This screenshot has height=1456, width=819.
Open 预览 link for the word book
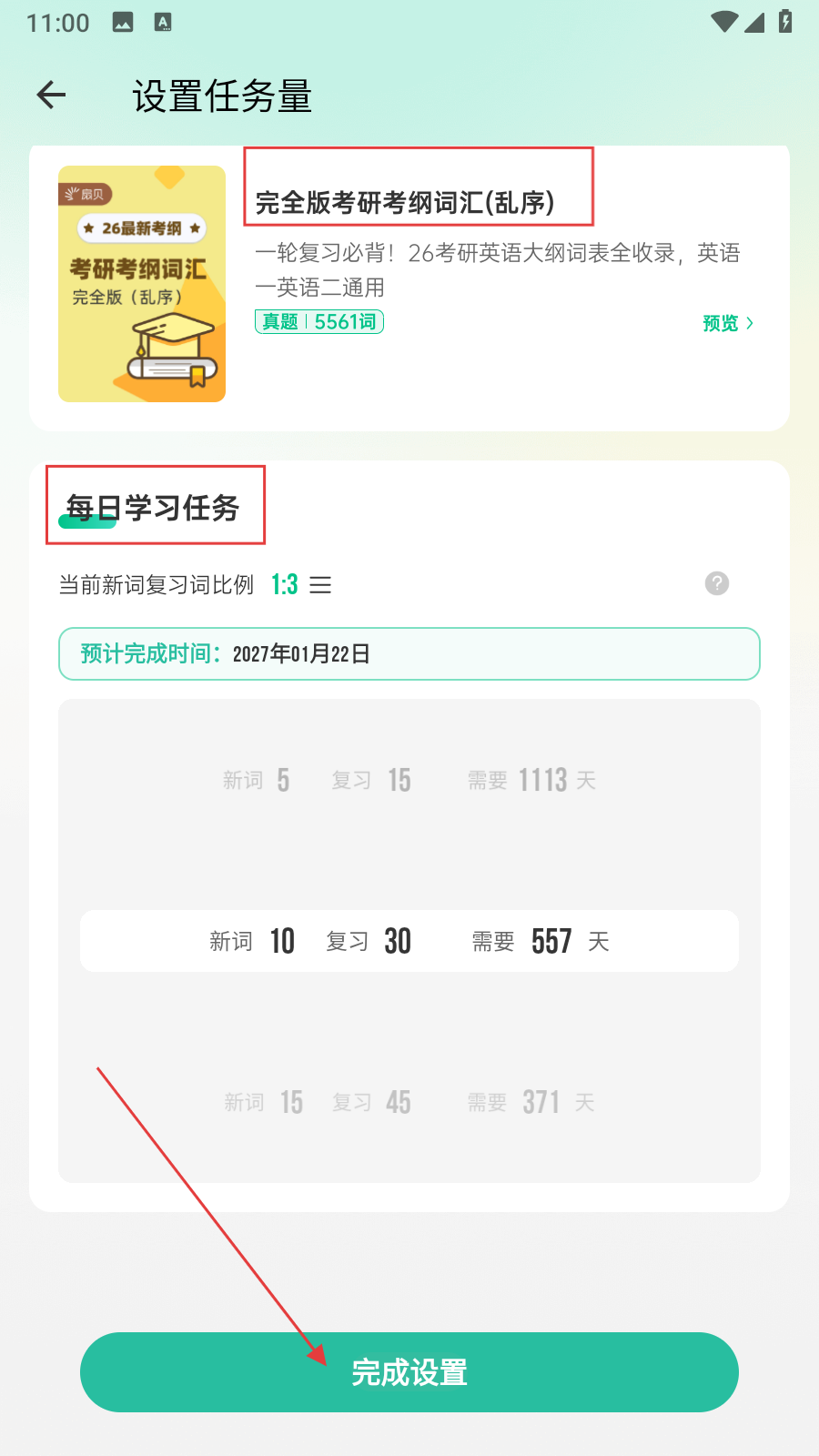click(728, 323)
